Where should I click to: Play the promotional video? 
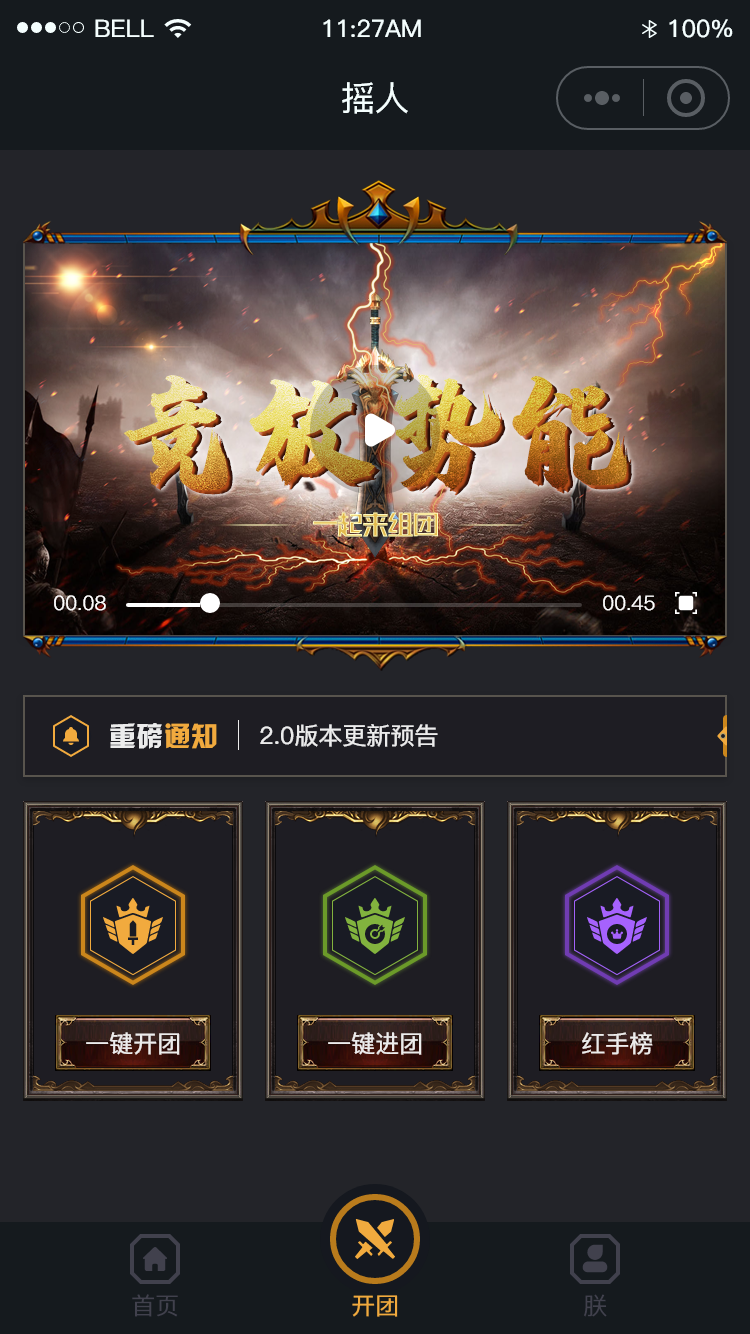click(x=379, y=431)
